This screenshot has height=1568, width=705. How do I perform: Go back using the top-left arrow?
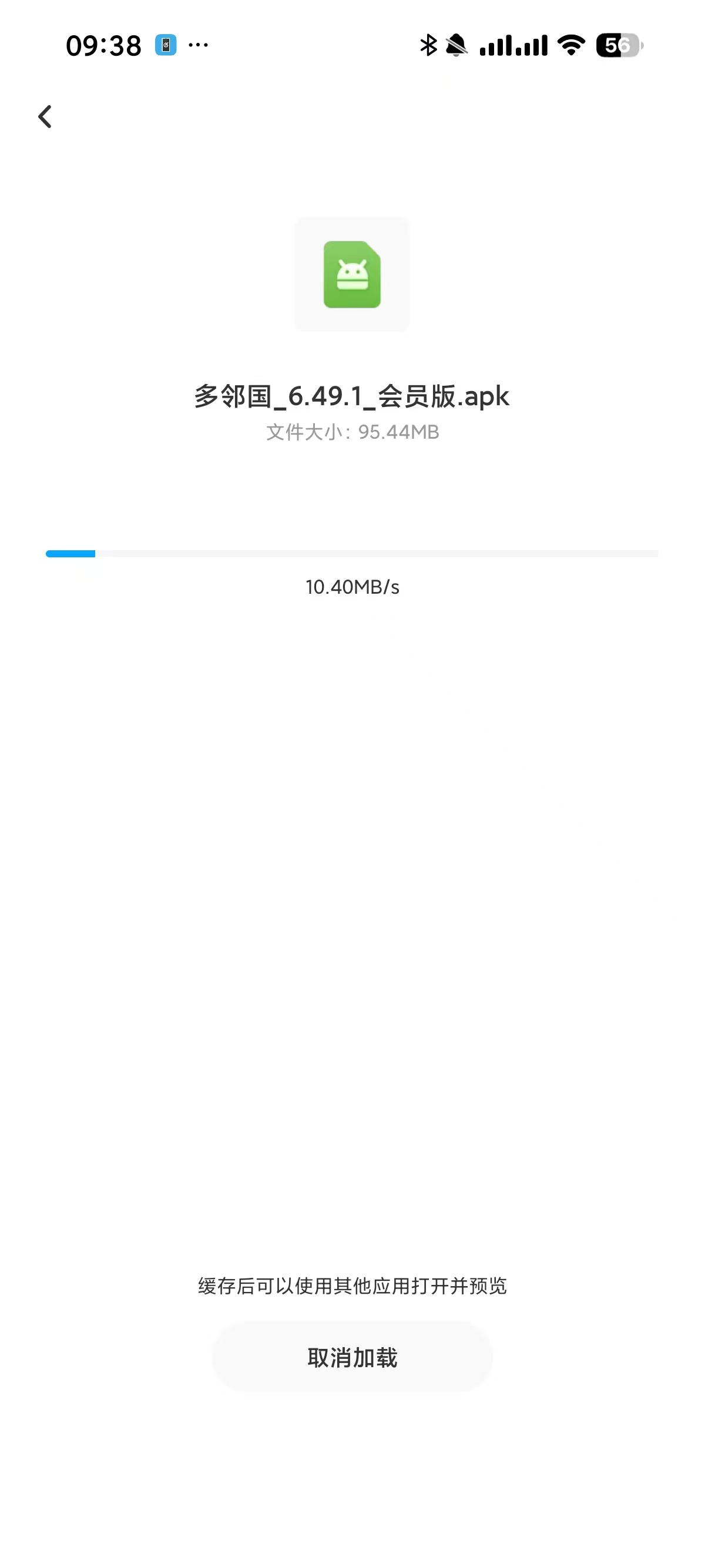45,116
